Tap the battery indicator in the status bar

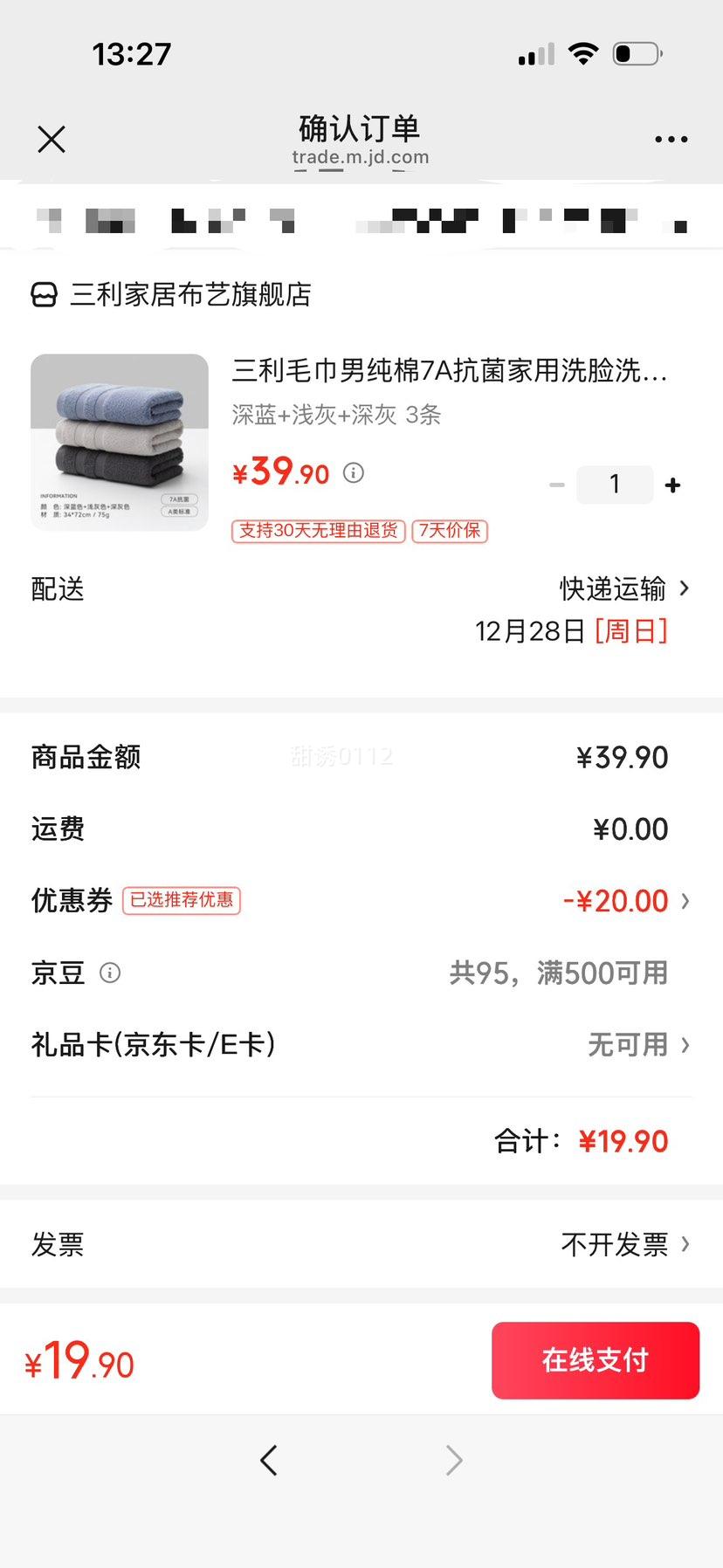(x=637, y=52)
